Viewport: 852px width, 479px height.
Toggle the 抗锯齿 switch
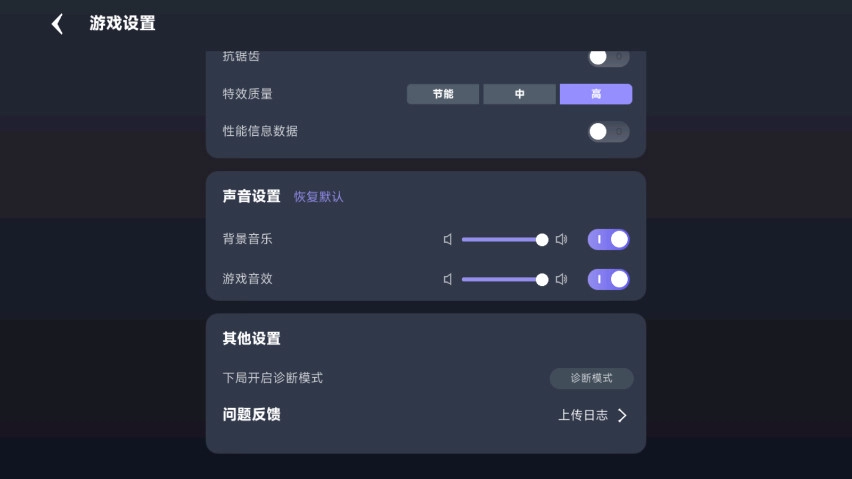coord(608,57)
